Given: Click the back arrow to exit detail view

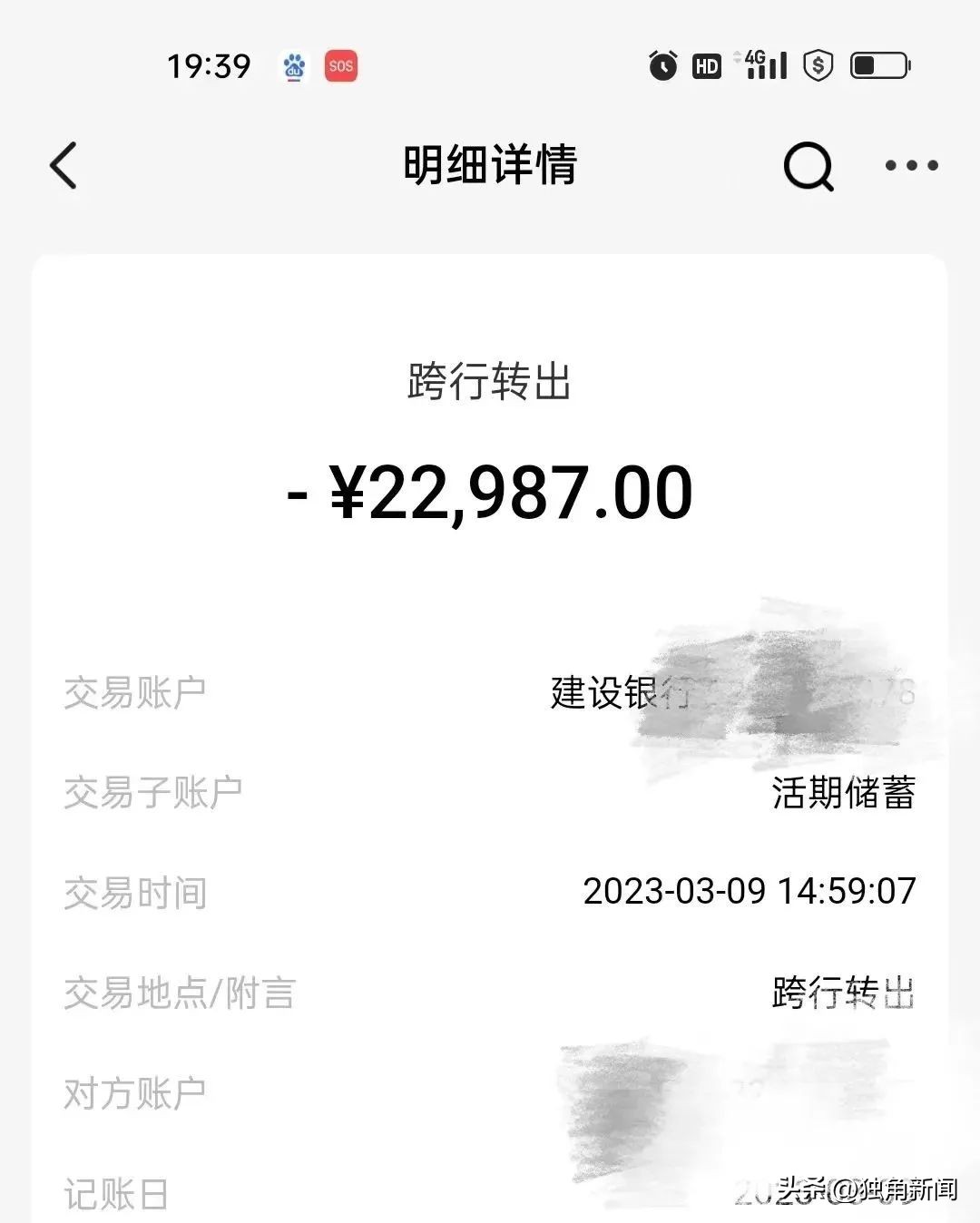Looking at the screenshot, I should [x=60, y=165].
